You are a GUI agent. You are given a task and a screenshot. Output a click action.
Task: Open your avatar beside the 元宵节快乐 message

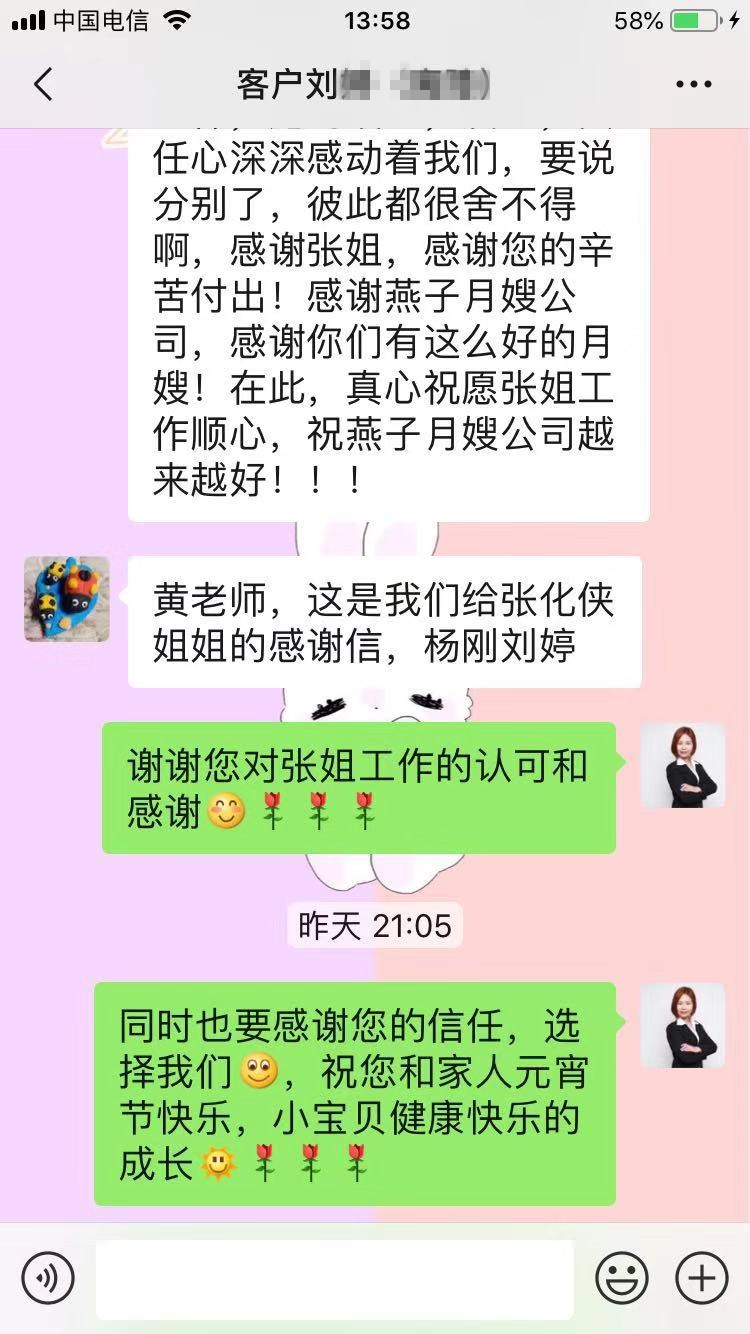(x=682, y=1025)
